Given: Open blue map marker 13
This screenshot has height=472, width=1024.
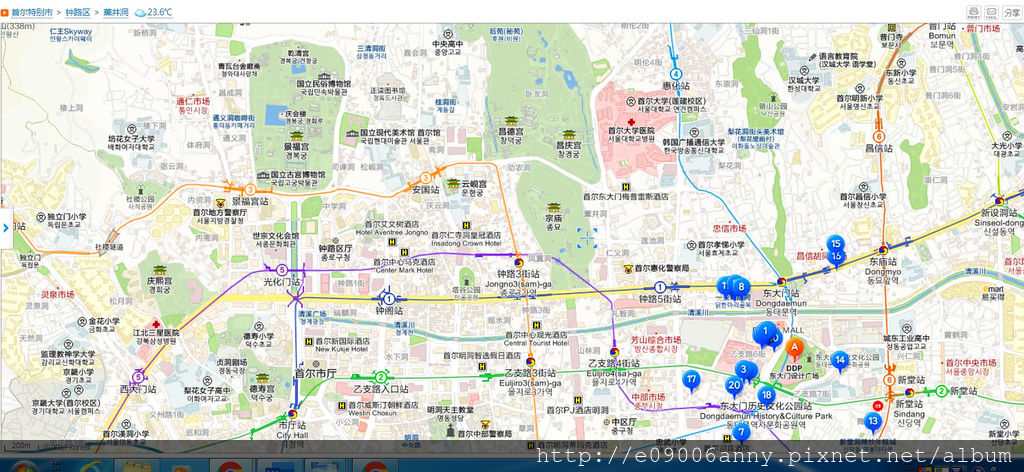Looking at the screenshot, I should click(x=873, y=421).
